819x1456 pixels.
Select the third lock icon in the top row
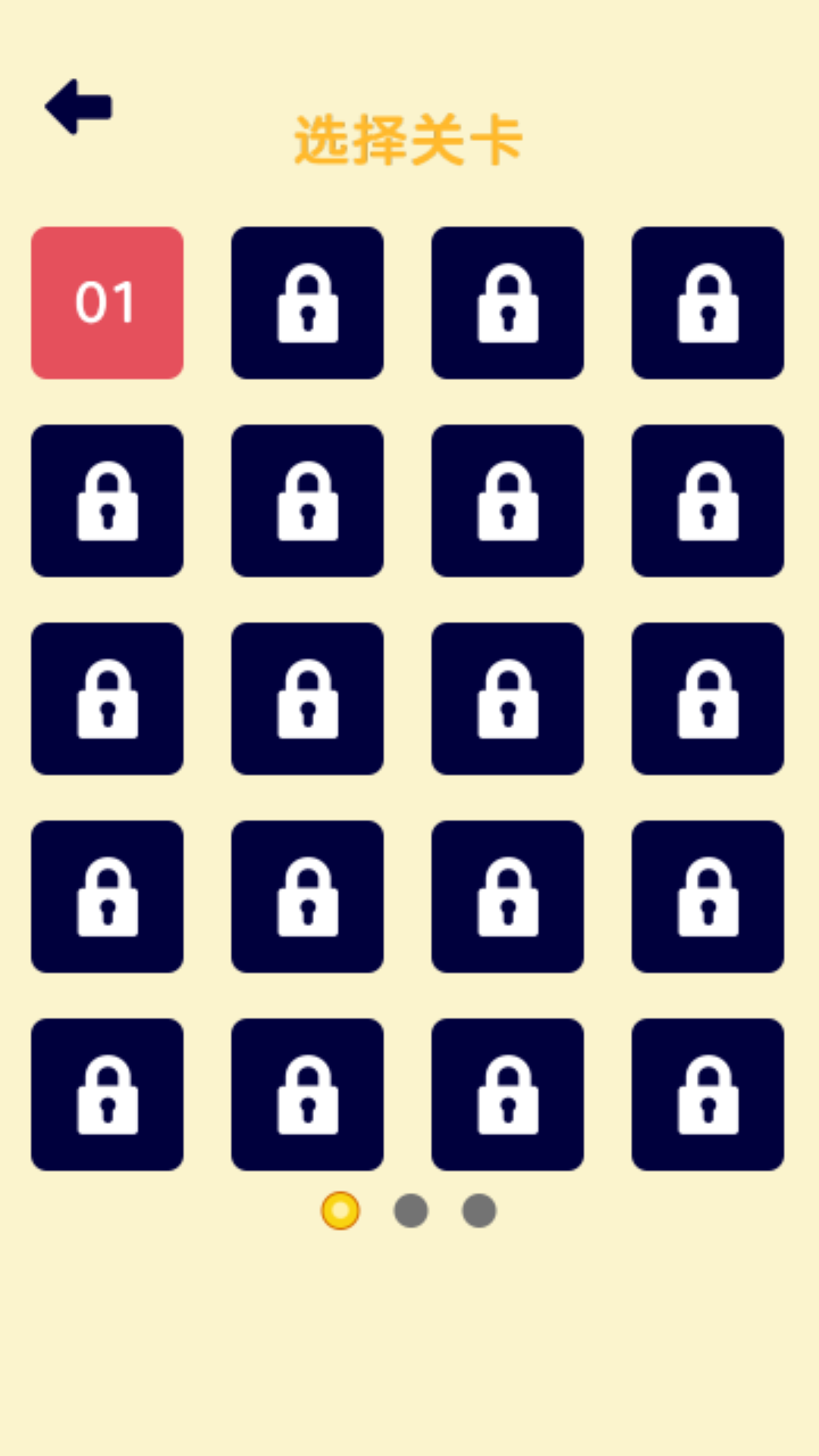tap(507, 302)
